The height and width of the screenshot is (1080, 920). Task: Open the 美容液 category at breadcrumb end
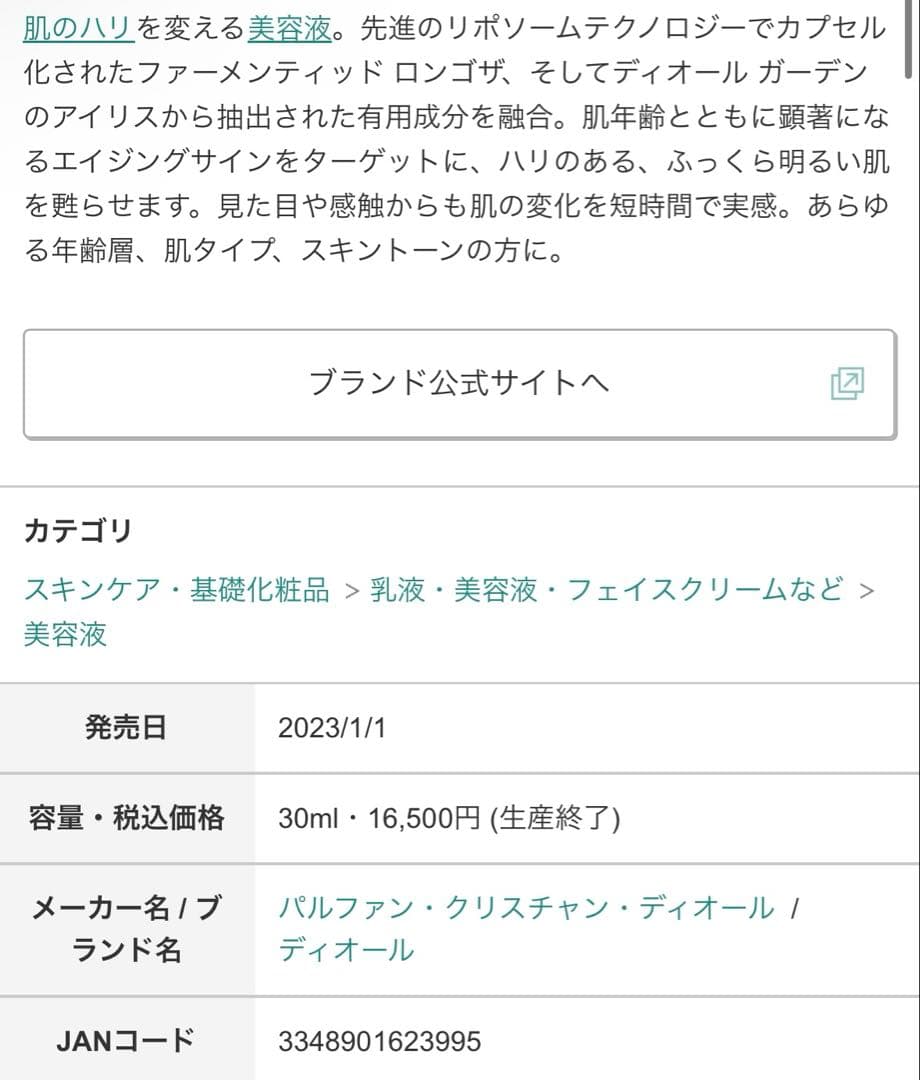pyautogui.click(x=65, y=634)
